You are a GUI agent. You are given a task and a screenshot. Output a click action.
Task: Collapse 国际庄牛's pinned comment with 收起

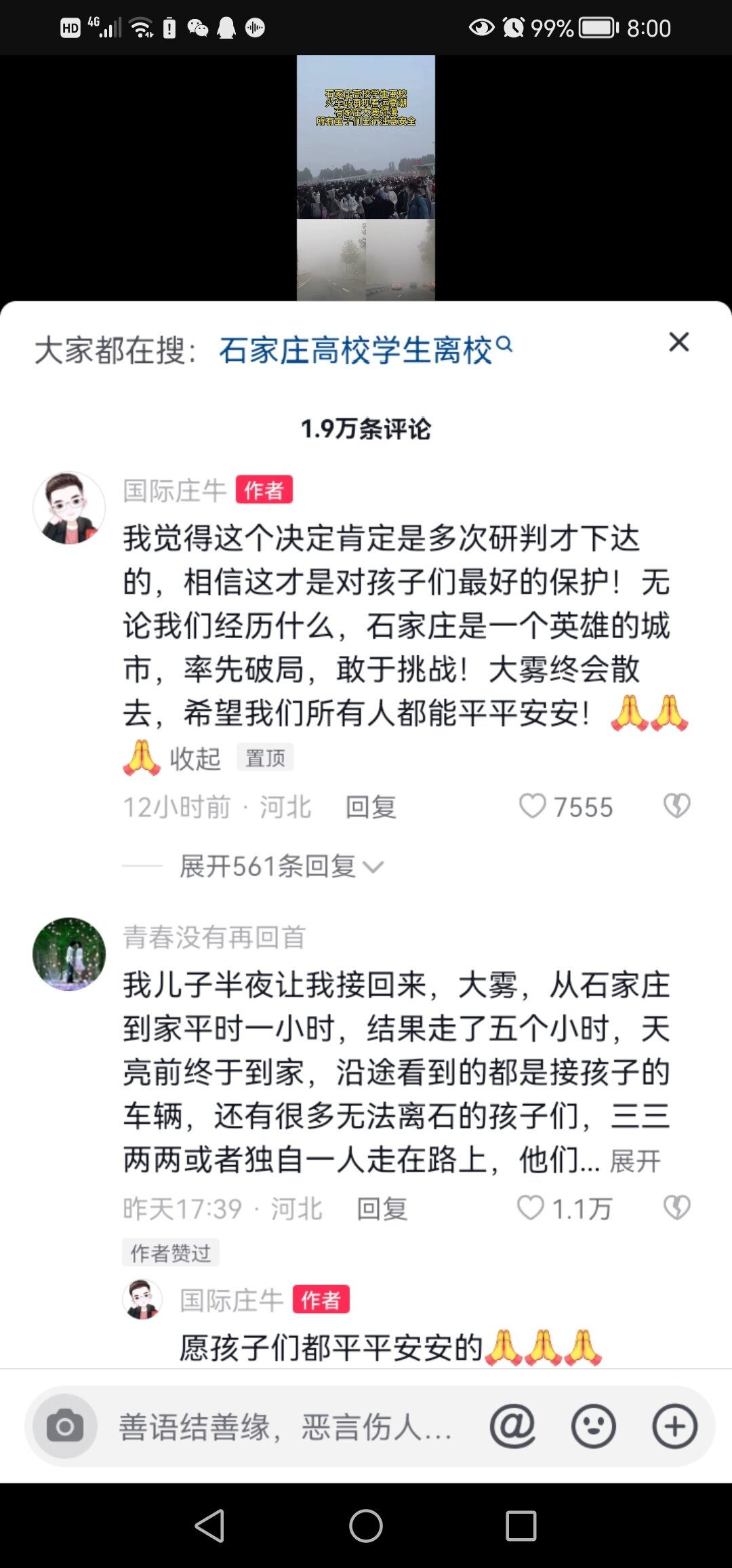click(x=195, y=758)
